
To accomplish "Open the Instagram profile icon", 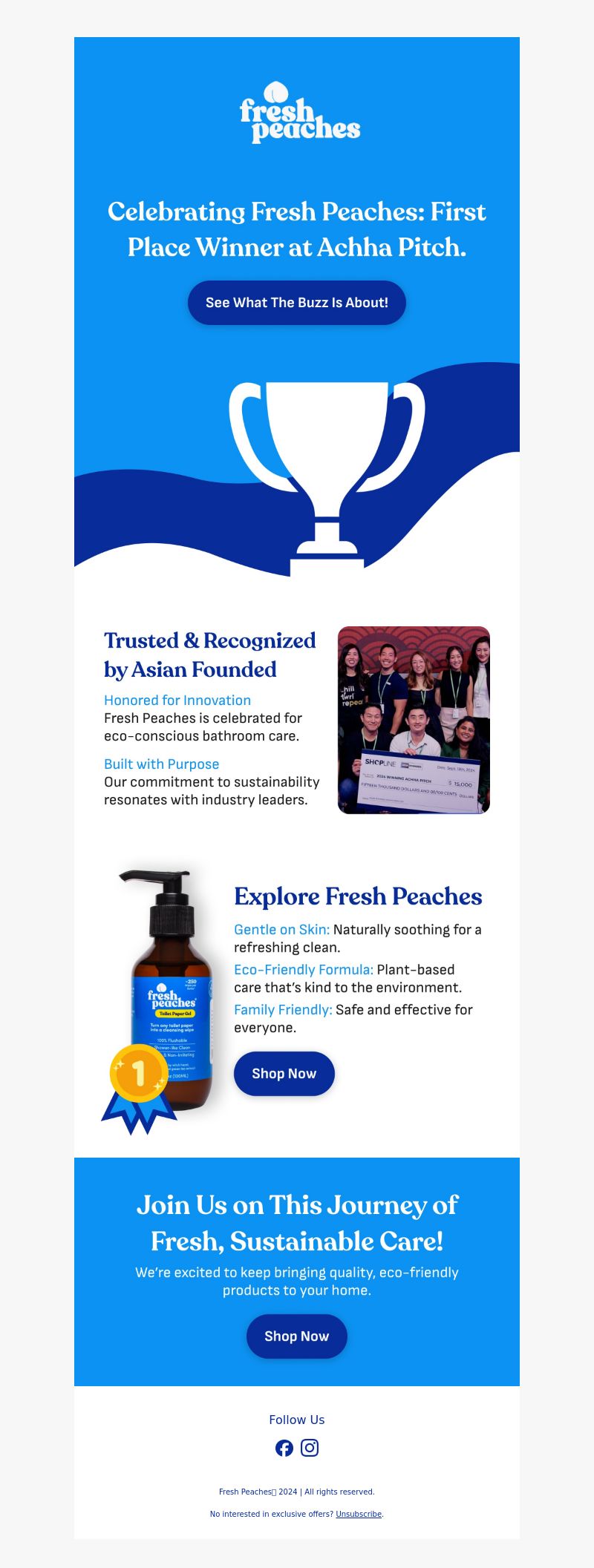I will click(x=310, y=1448).
